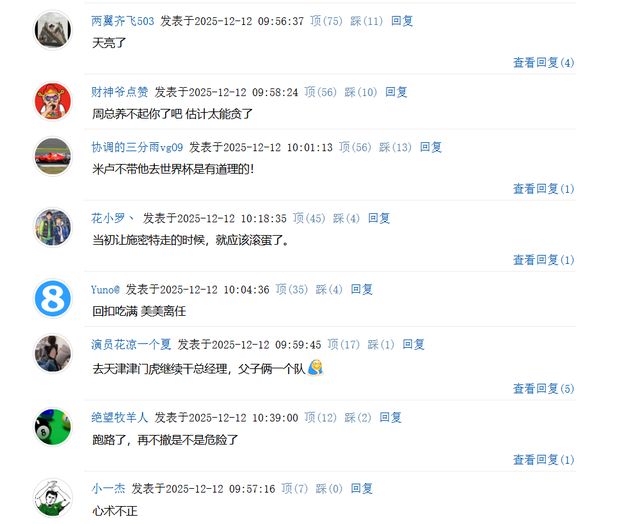This screenshot has height=524, width=640.
Task: Reply to Yuno@'s comment
Action: click(x=361, y=289)
